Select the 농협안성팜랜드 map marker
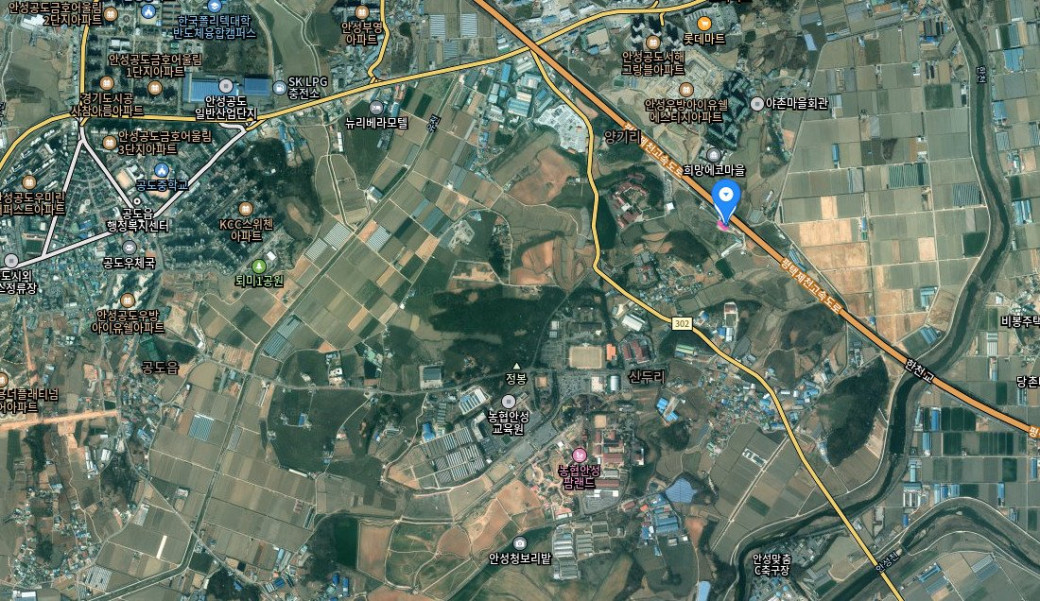The image size is (1040, 601). (578, 456)
